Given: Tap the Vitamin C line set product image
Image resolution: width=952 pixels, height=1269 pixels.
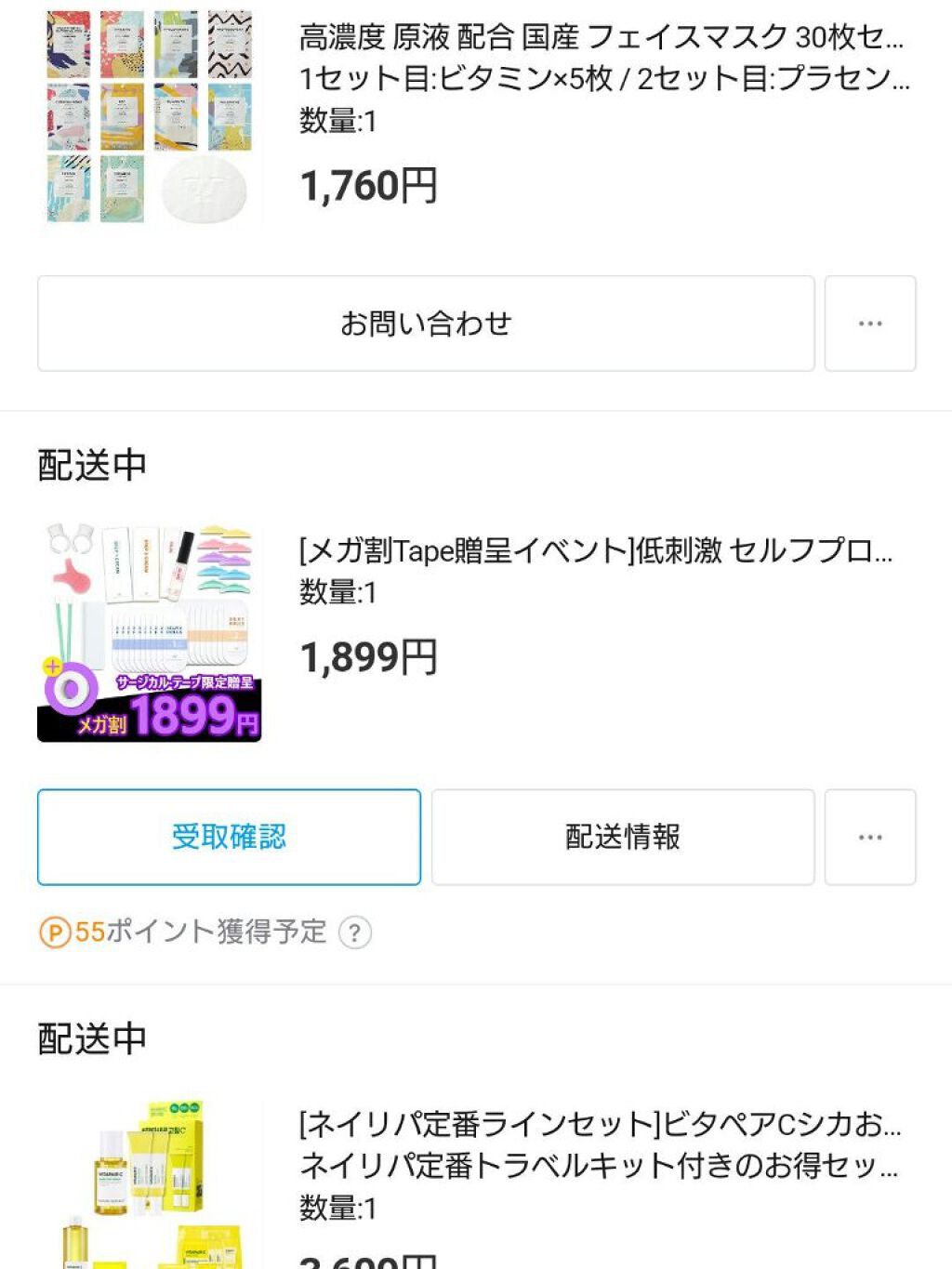Looking at the screenshot, I should 149,1190.
